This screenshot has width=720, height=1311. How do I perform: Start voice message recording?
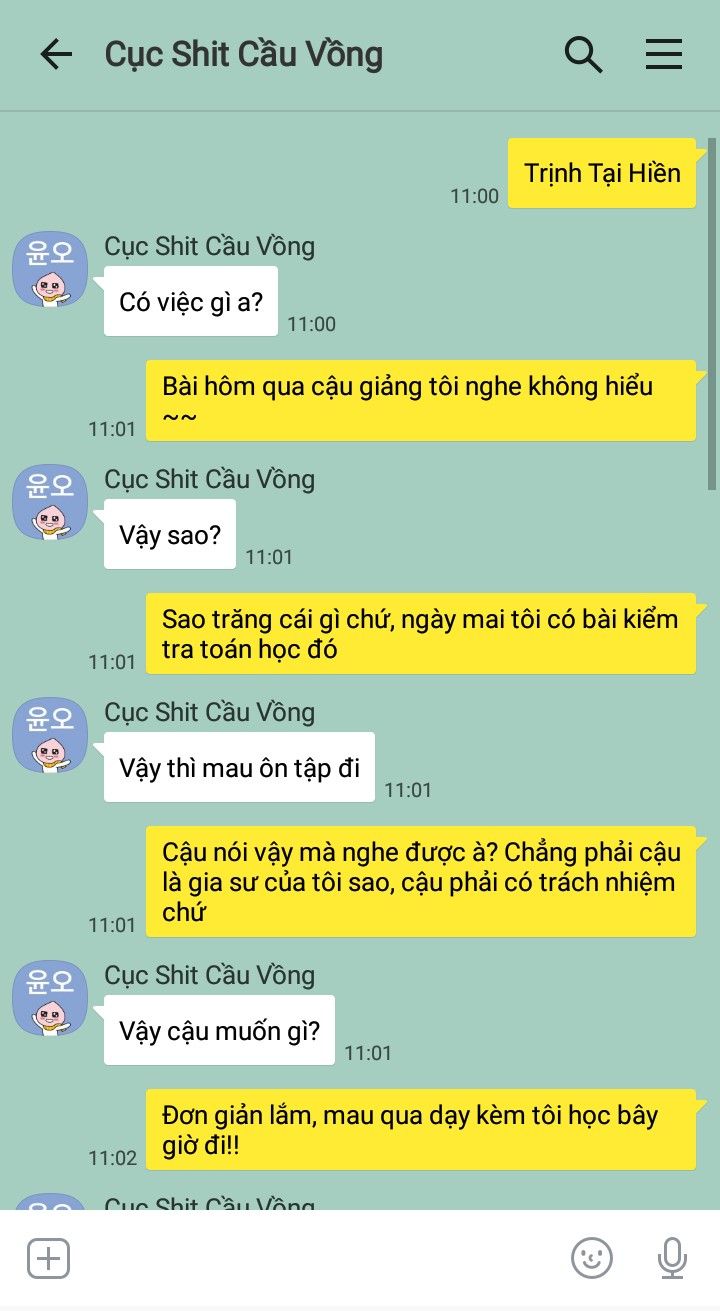click(672, 1257)
